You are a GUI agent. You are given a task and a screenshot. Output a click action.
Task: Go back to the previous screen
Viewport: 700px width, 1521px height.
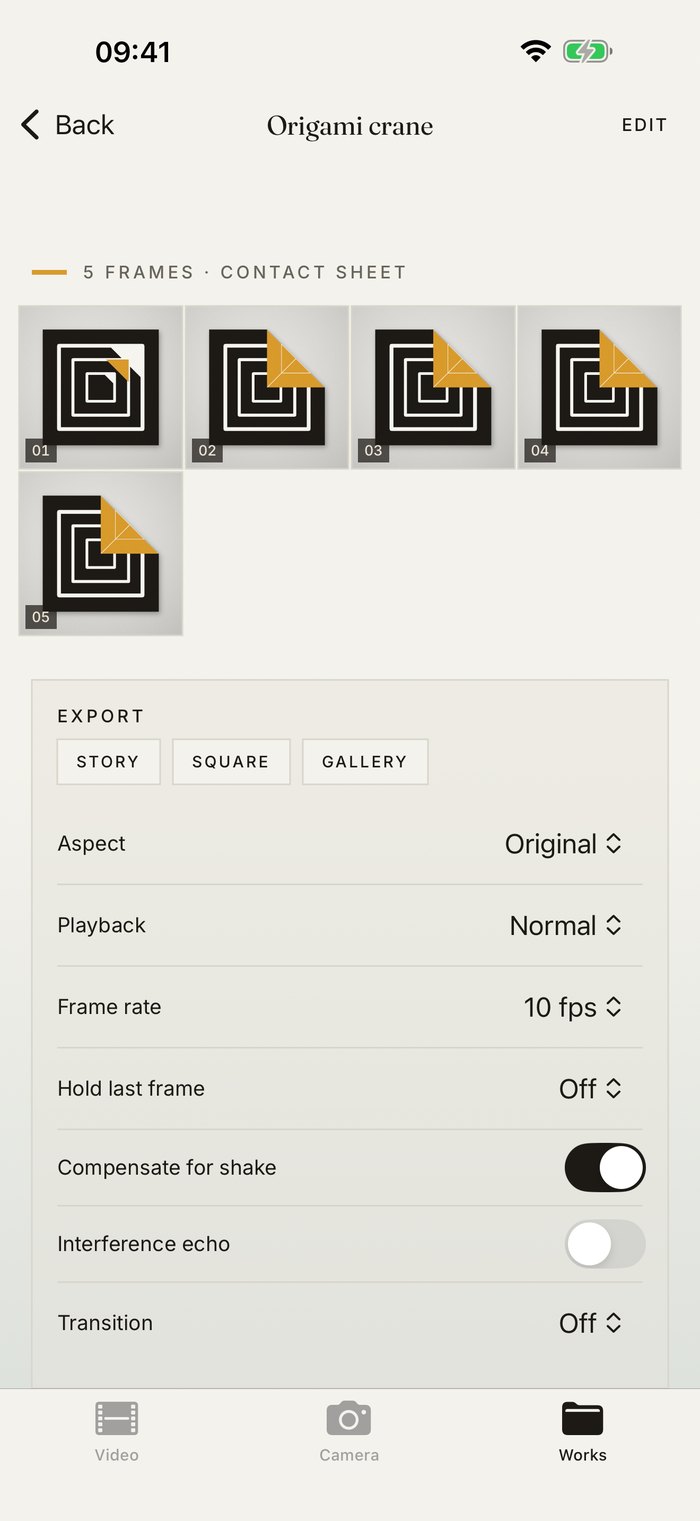click(x=67, y=125)
